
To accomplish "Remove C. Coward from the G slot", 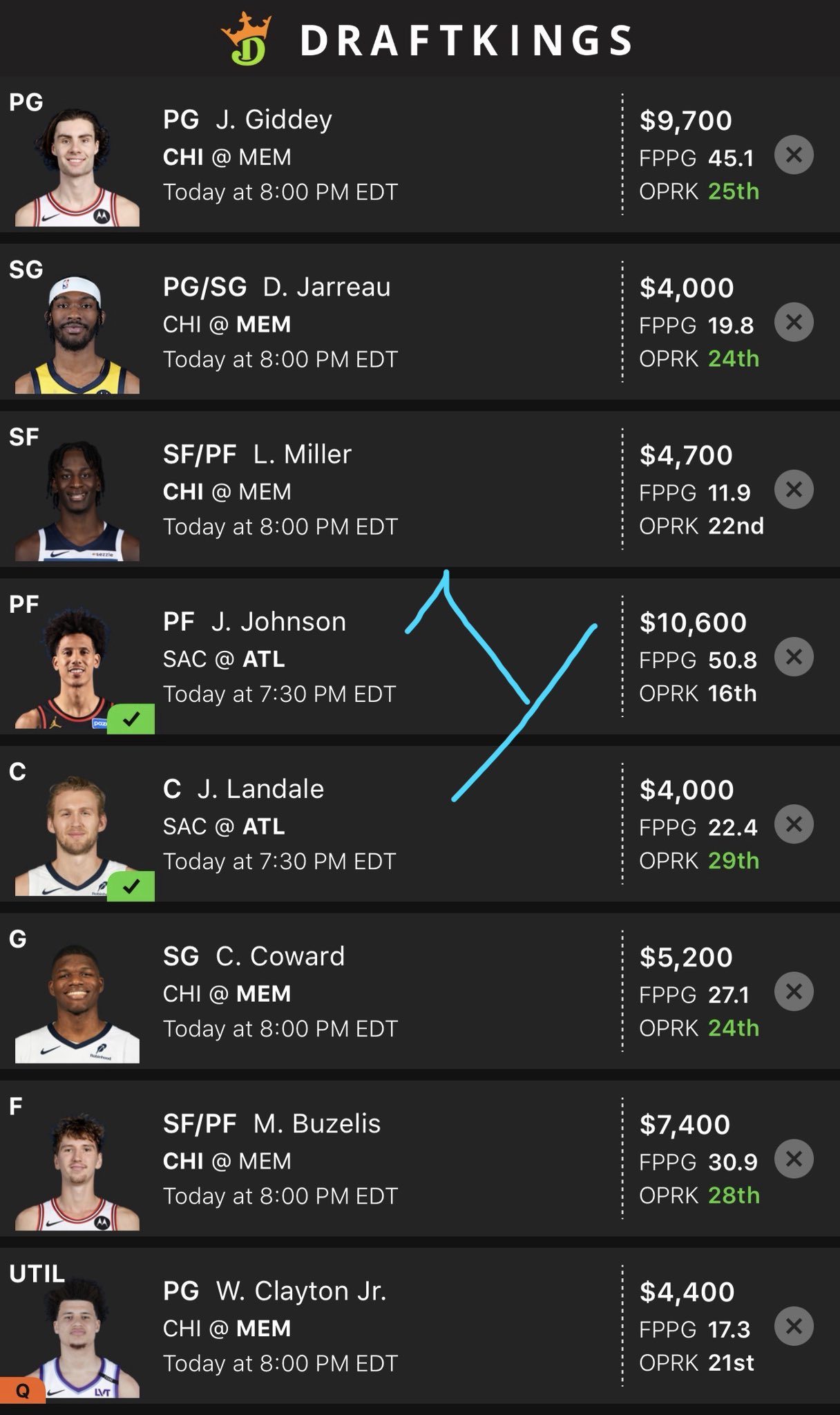I will tap(794, 992).
